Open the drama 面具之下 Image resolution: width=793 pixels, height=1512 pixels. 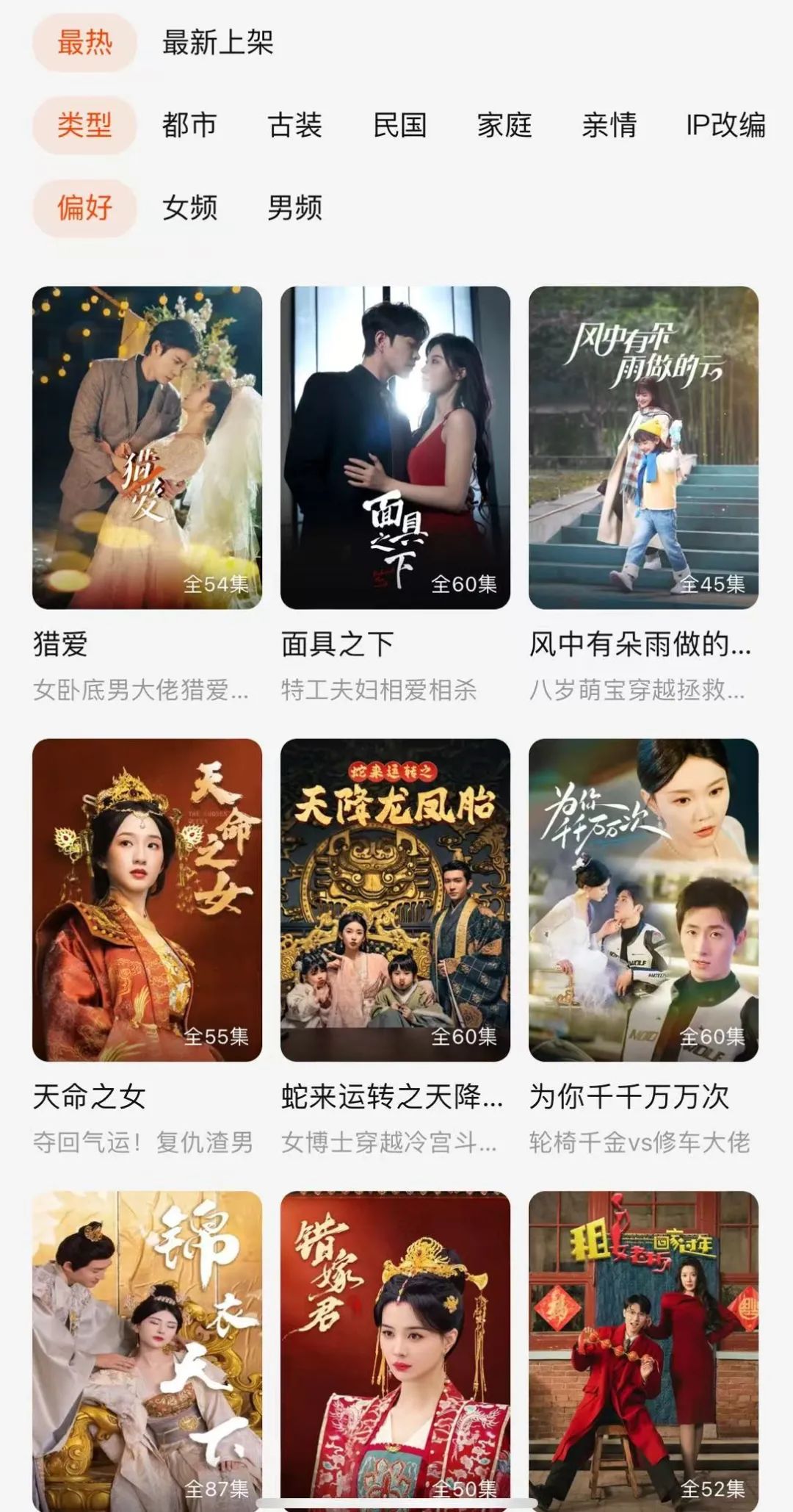[395, 447]
